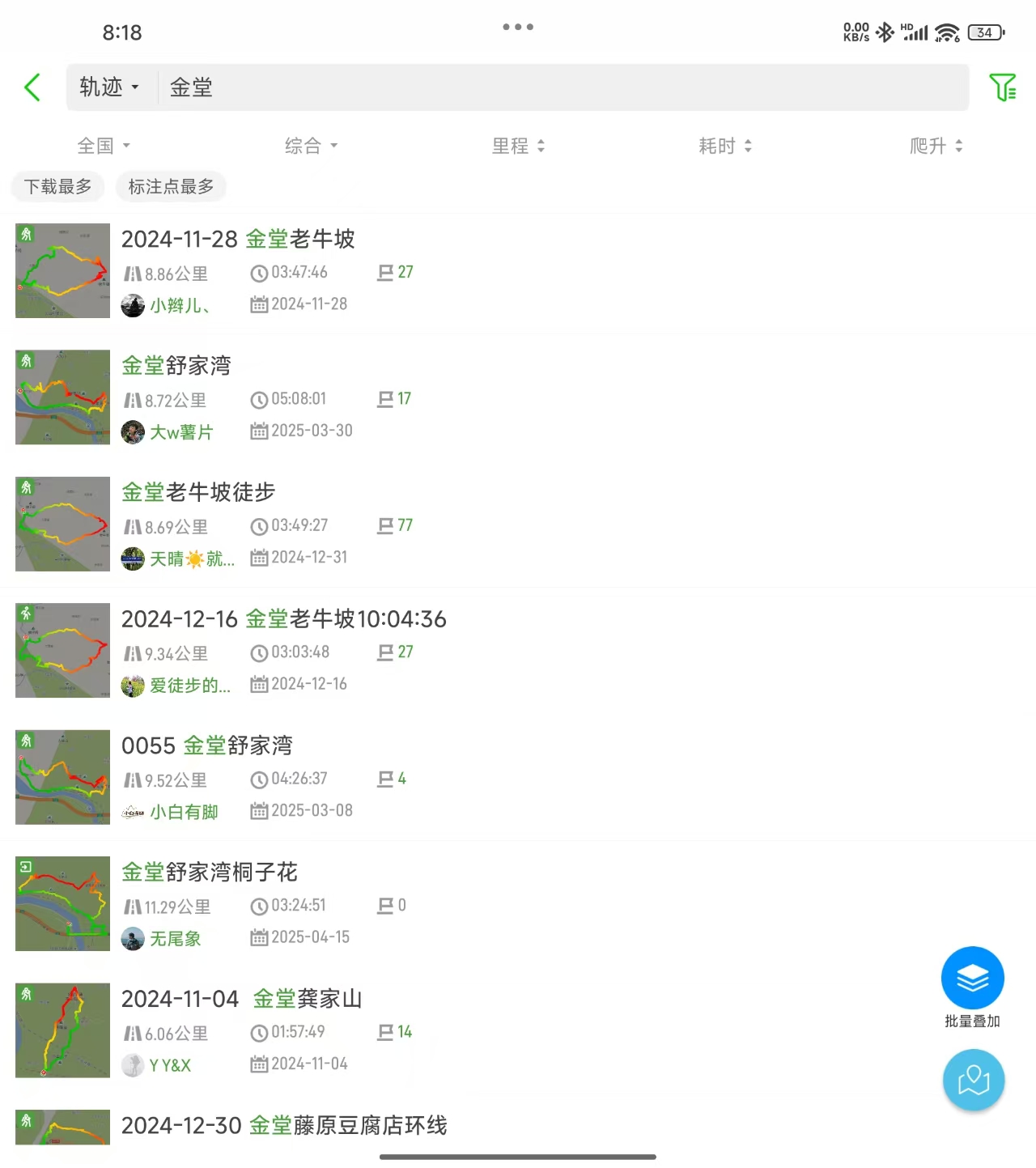1036x1168 pixels.
Task: Open track 2024-11-28 金堂老牛坡
Action: (238, 240)
